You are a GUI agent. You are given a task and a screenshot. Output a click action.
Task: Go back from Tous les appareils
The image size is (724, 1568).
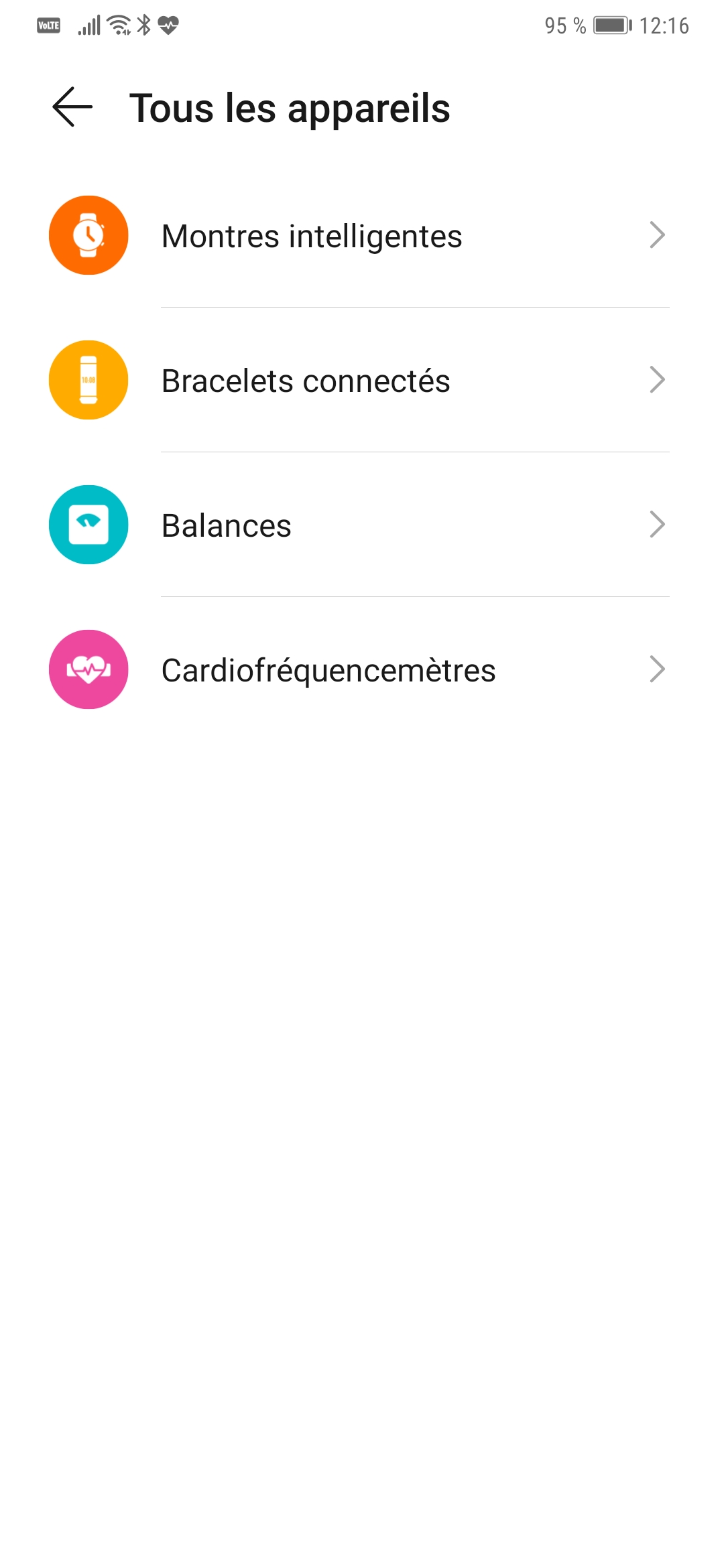coord(72,107)
